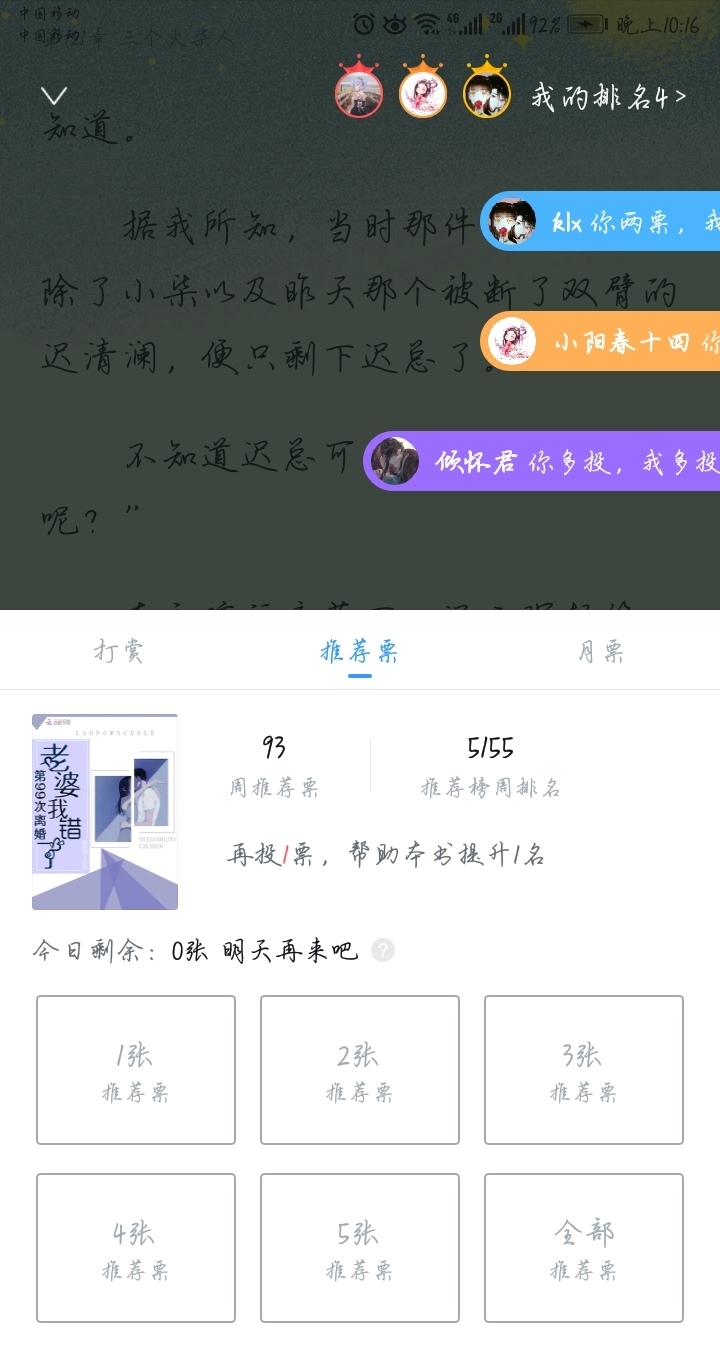
Task: Choose 1张 推荐票
Action: click(x=136, y=1070)
